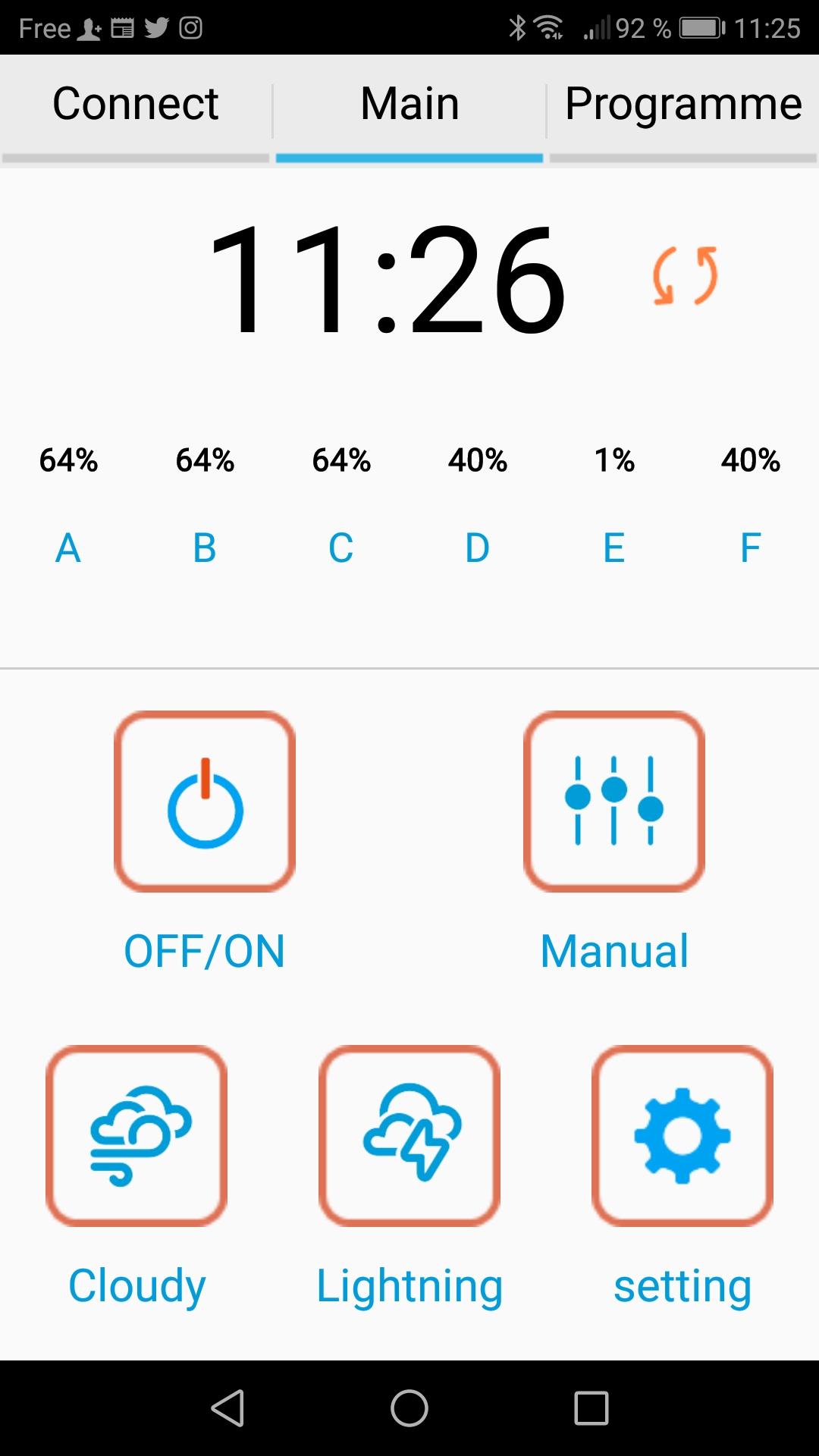Select the Main tab
Screen dimensions: 819x1456
(x=409, y=105)
